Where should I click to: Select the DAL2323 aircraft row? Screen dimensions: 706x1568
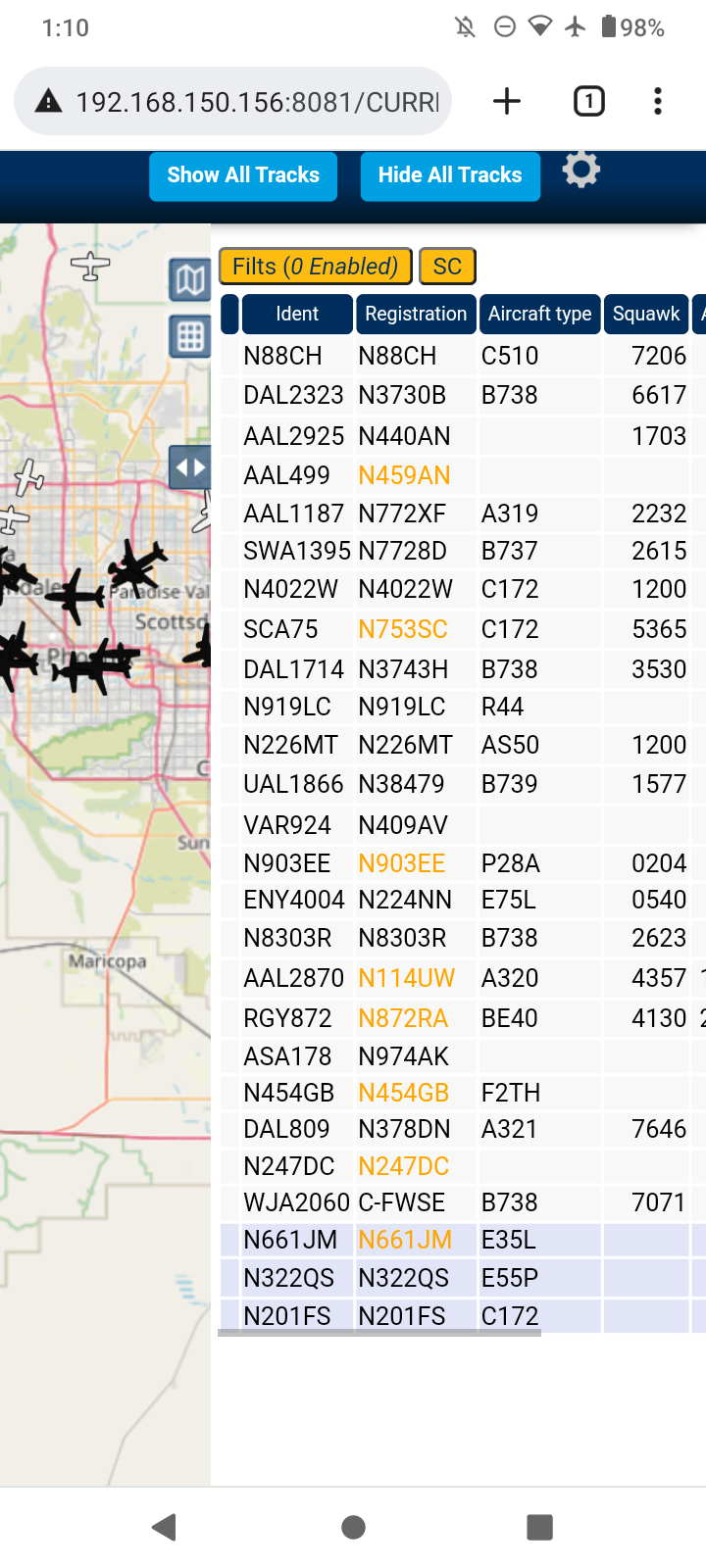462,395
